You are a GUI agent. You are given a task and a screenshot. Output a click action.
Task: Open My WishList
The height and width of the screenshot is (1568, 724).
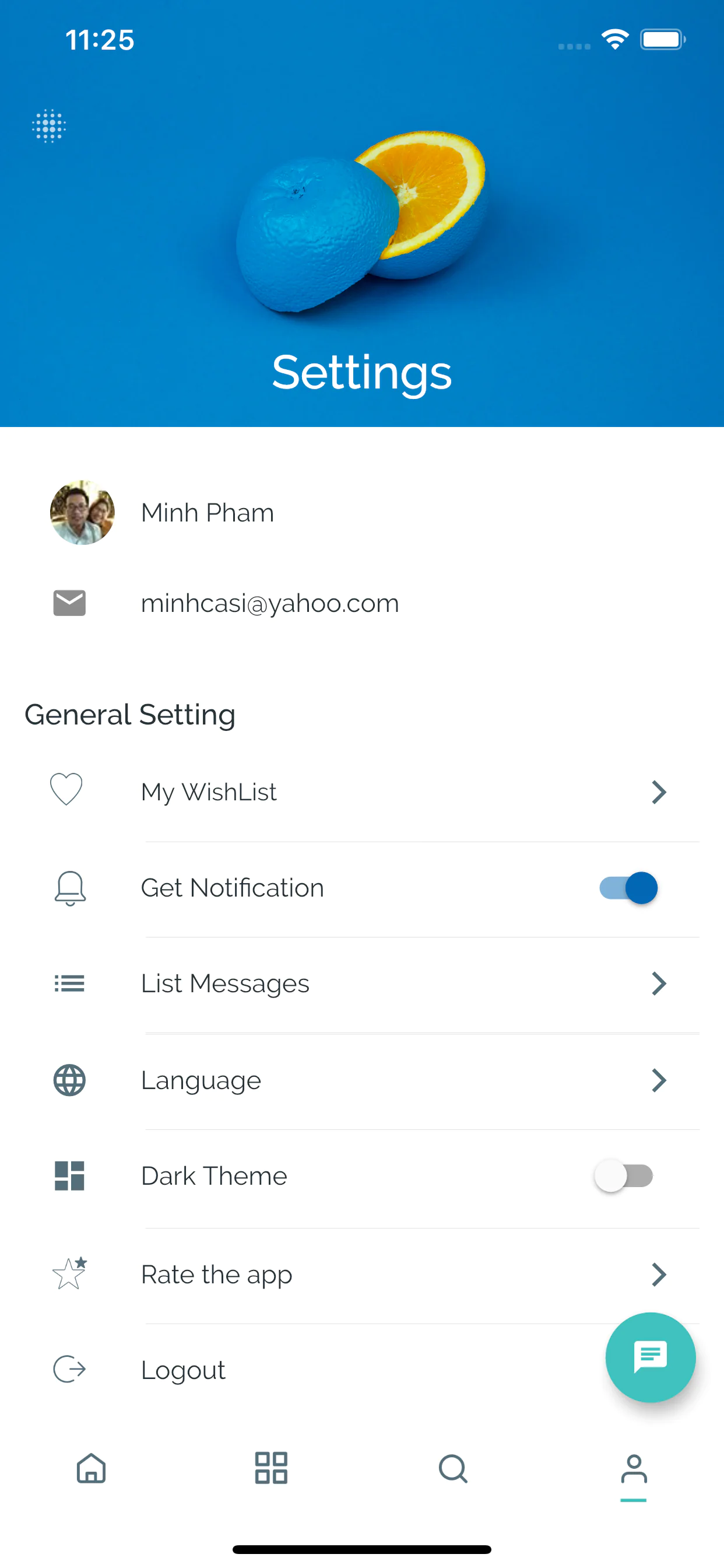[x=361, y=792]
